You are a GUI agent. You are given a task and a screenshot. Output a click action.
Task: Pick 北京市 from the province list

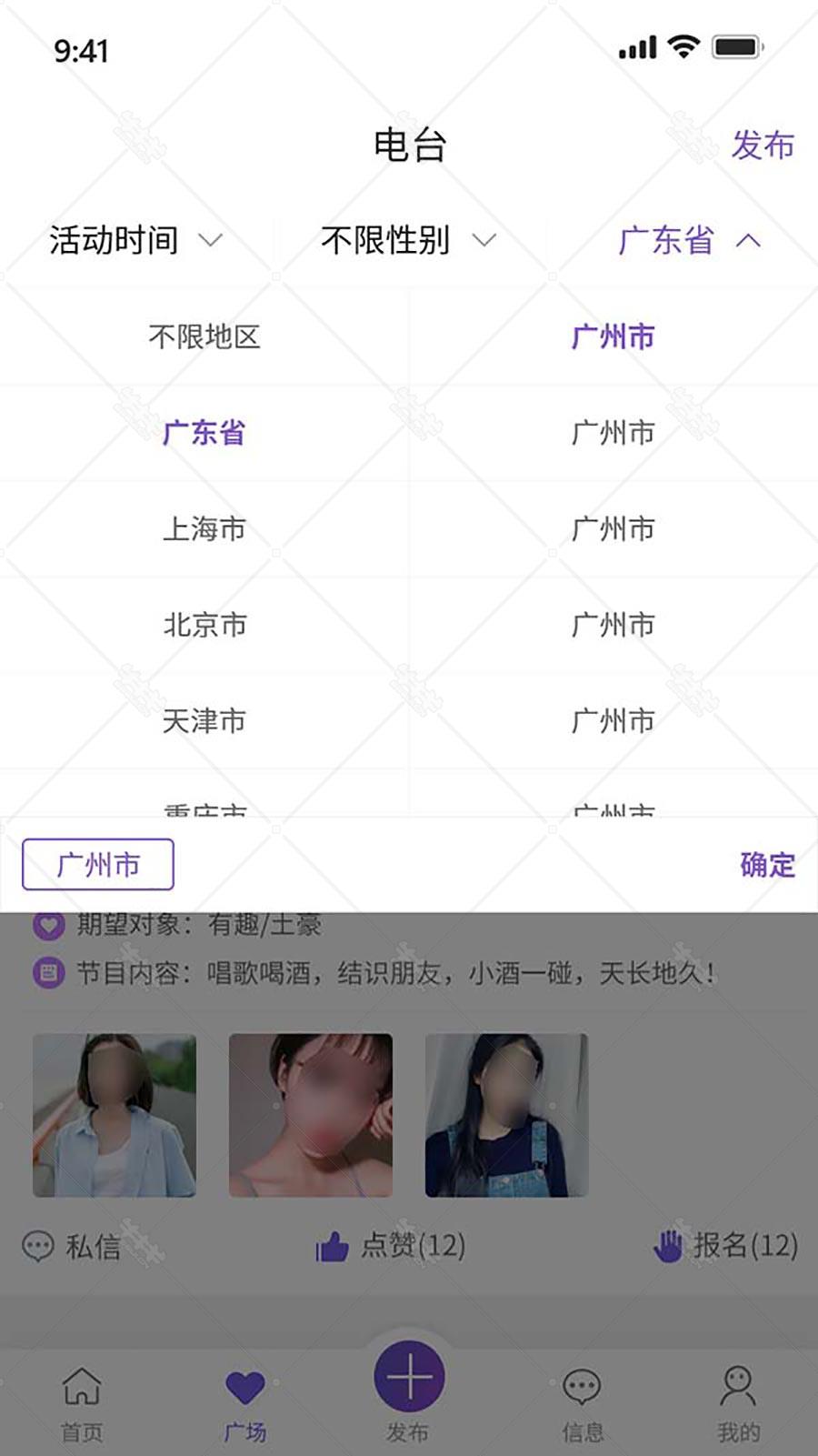pyautogui.click(x=204, y=626)
